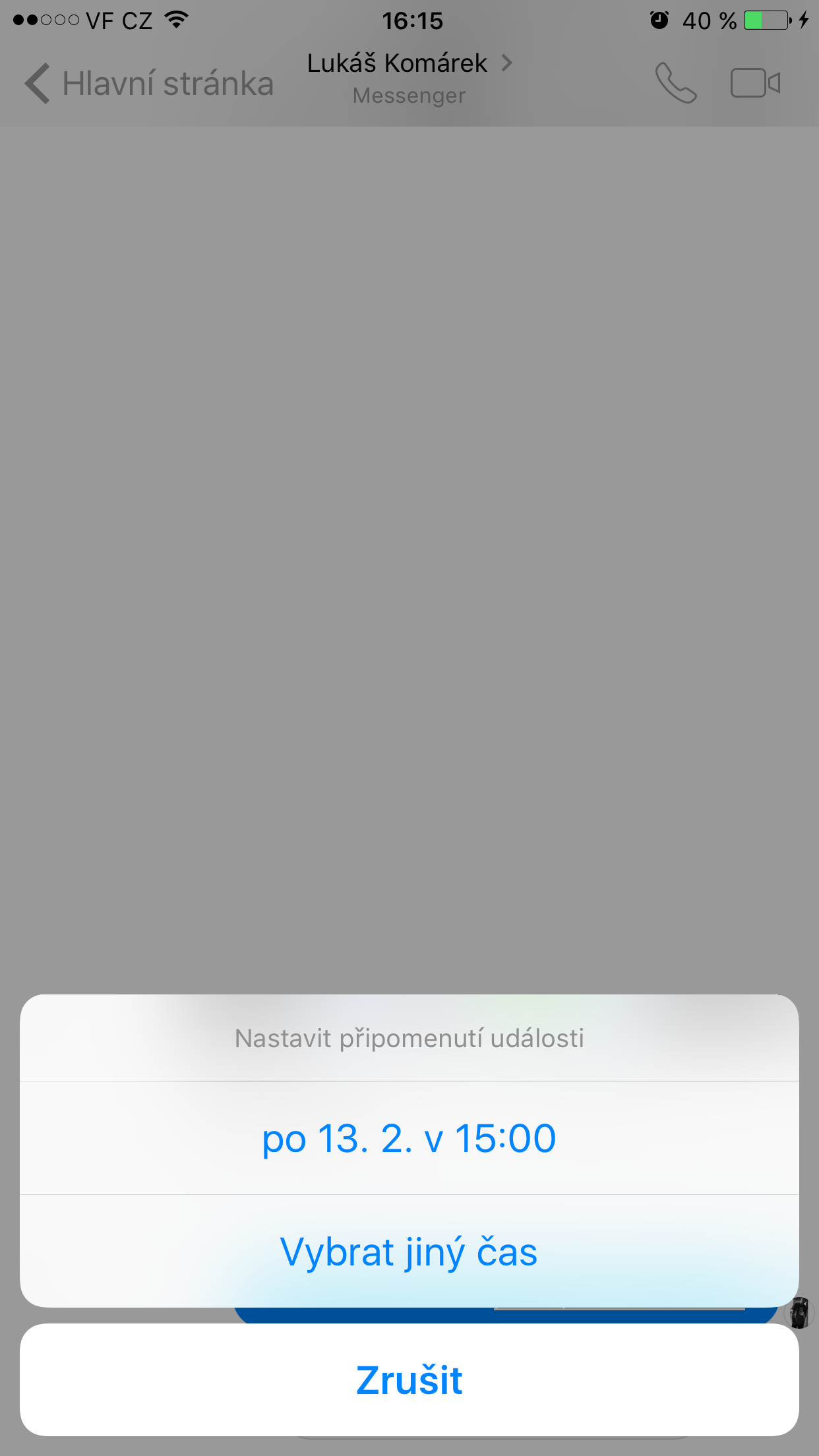This screenshot has height=1456, width=819.
Task: Tap the 40 % battery percentage text
Action: pos(709,20)
